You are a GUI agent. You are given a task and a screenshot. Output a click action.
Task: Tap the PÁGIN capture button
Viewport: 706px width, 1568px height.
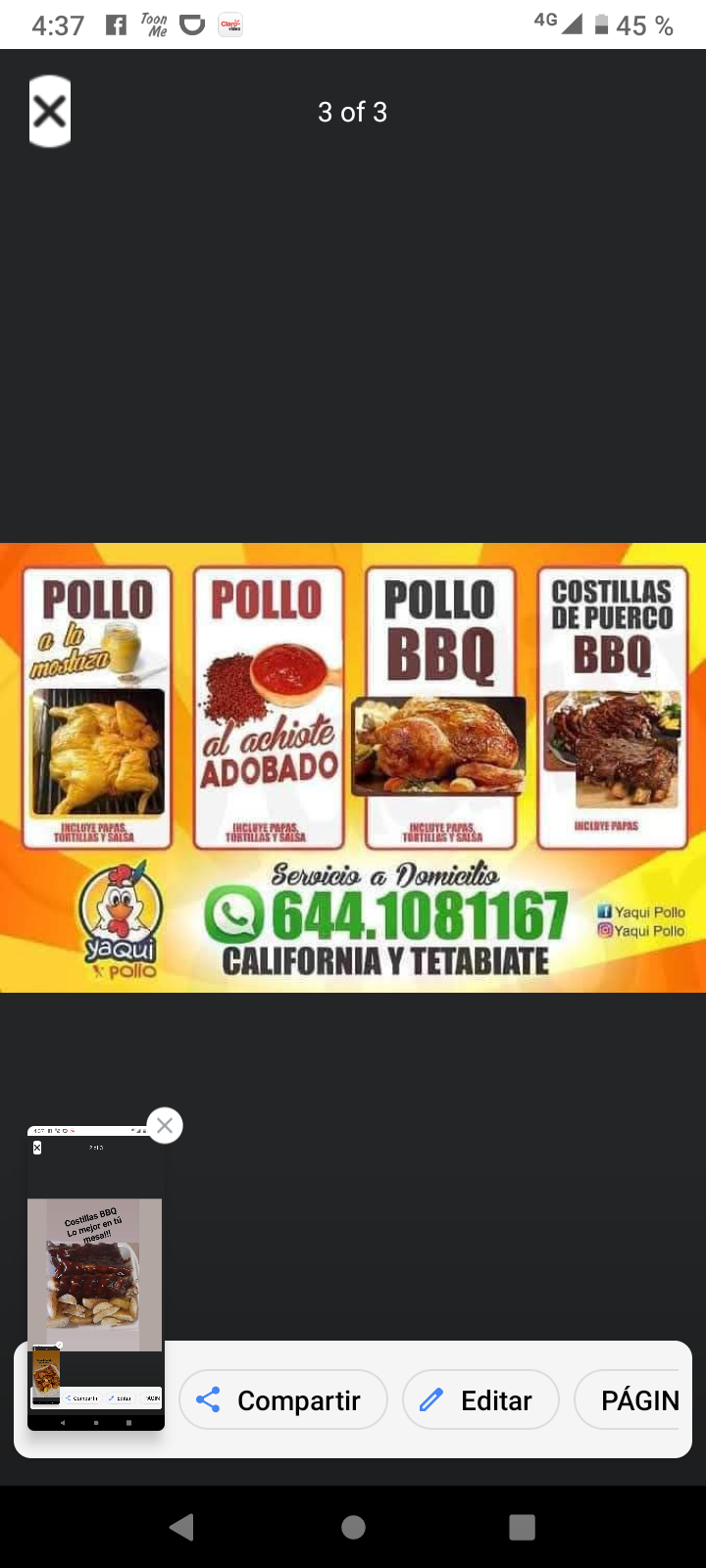pyautogui.click(x=632, y=1399)
